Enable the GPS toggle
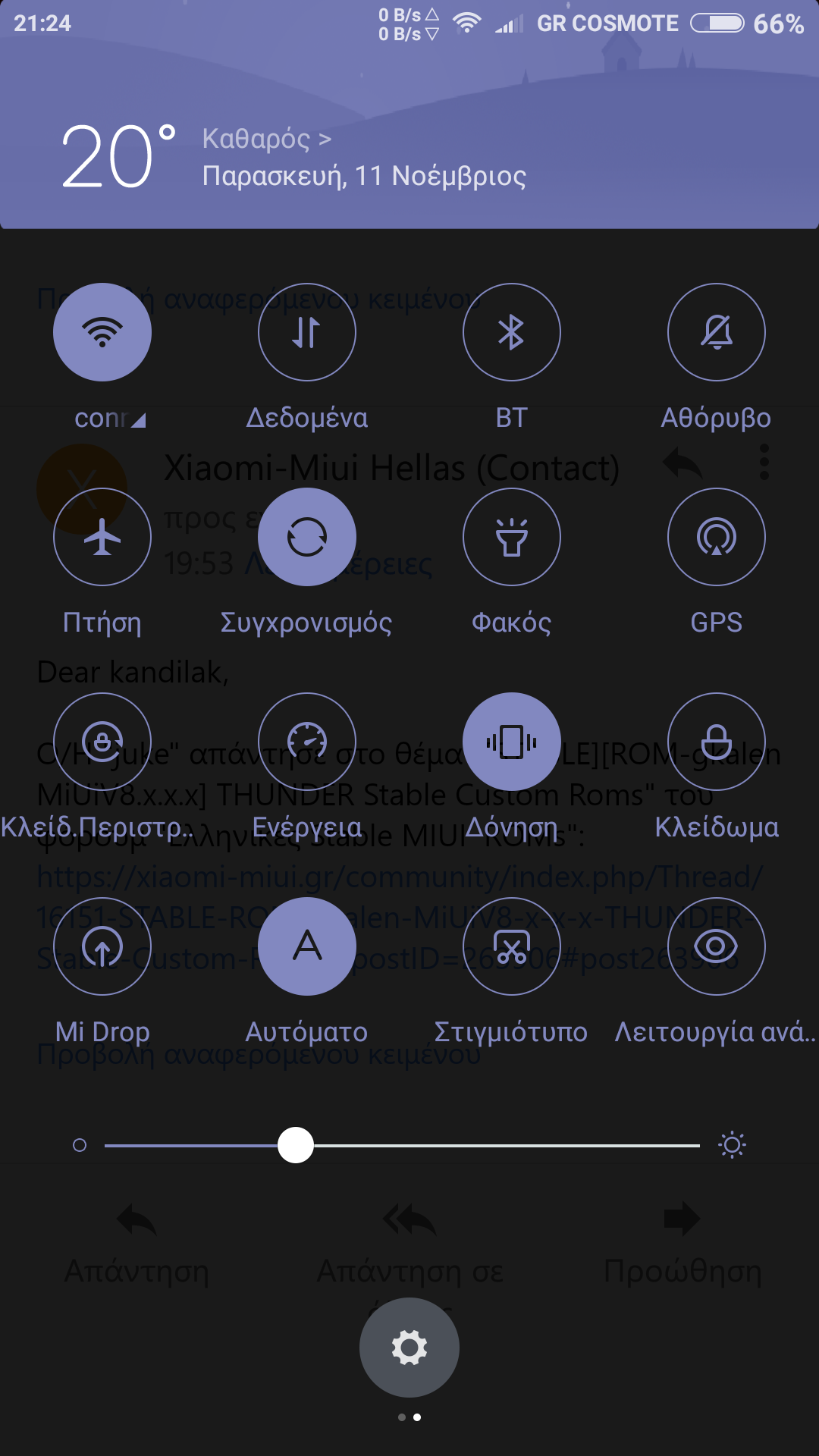 [x=717, y=537]
